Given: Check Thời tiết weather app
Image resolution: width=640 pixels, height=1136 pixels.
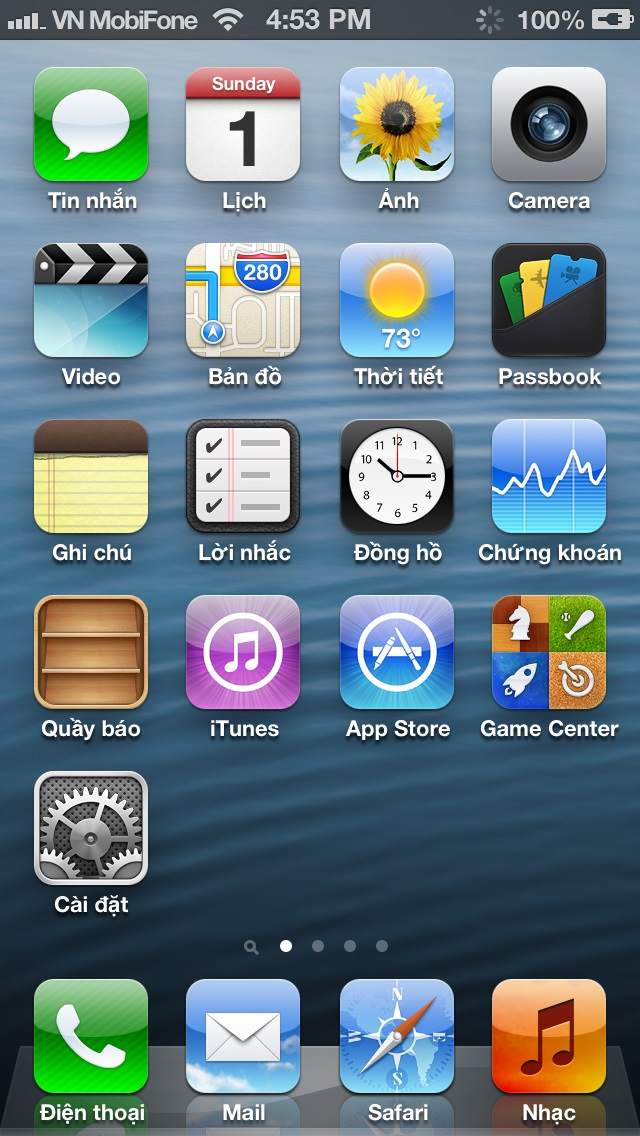Looking at the screenshot, I should 397,300.
